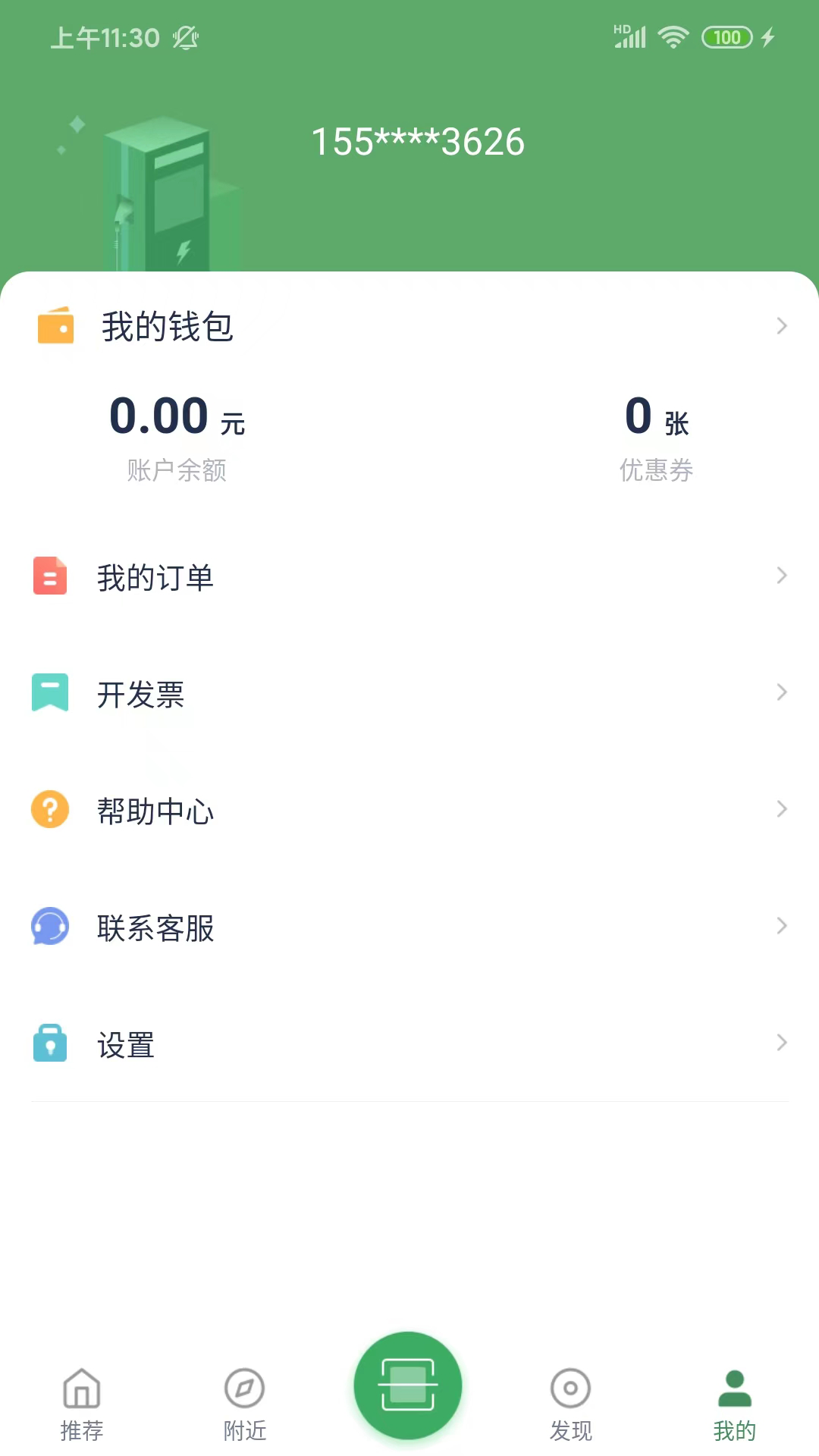
Task: Switch to the 推荐 tab
Action: 82,1407
